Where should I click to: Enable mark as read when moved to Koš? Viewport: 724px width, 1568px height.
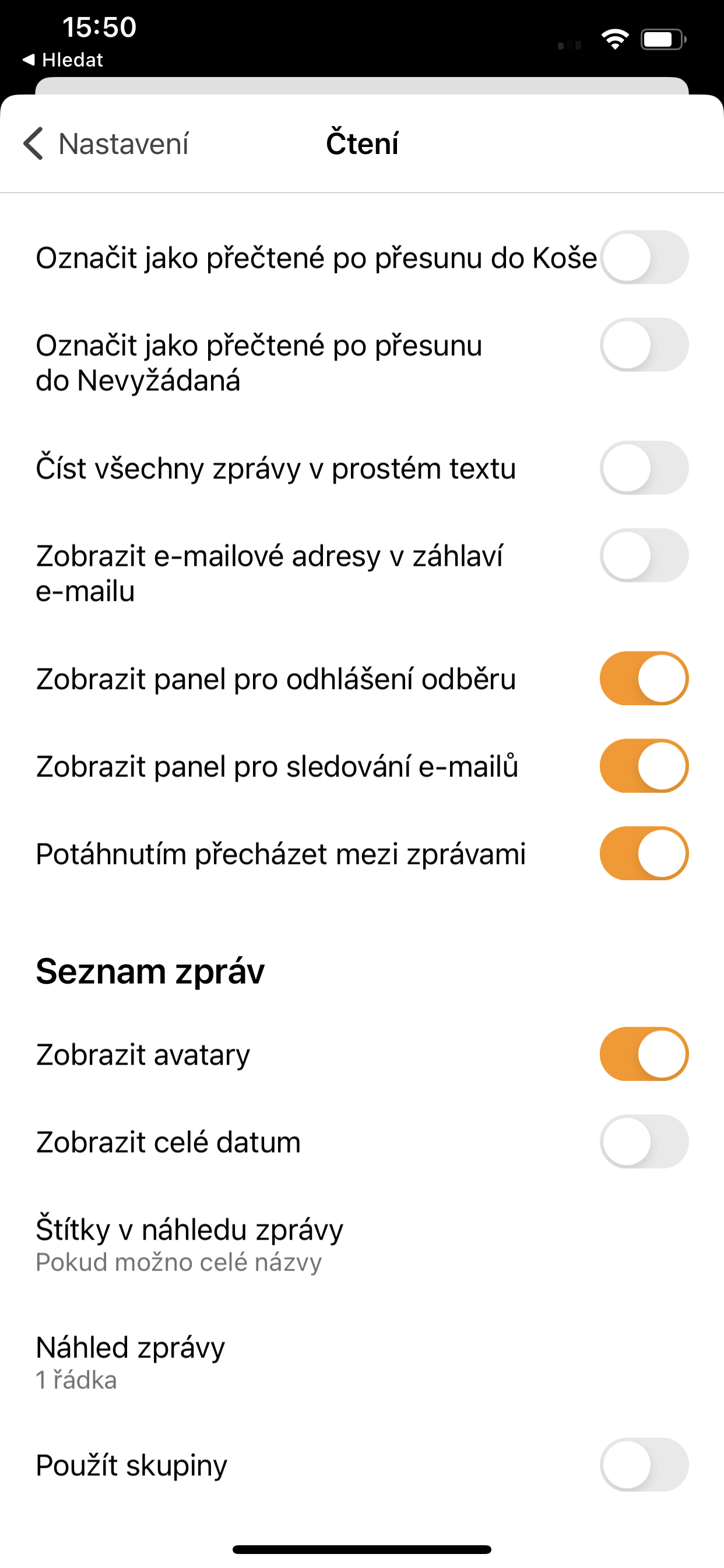click(644, 257)
